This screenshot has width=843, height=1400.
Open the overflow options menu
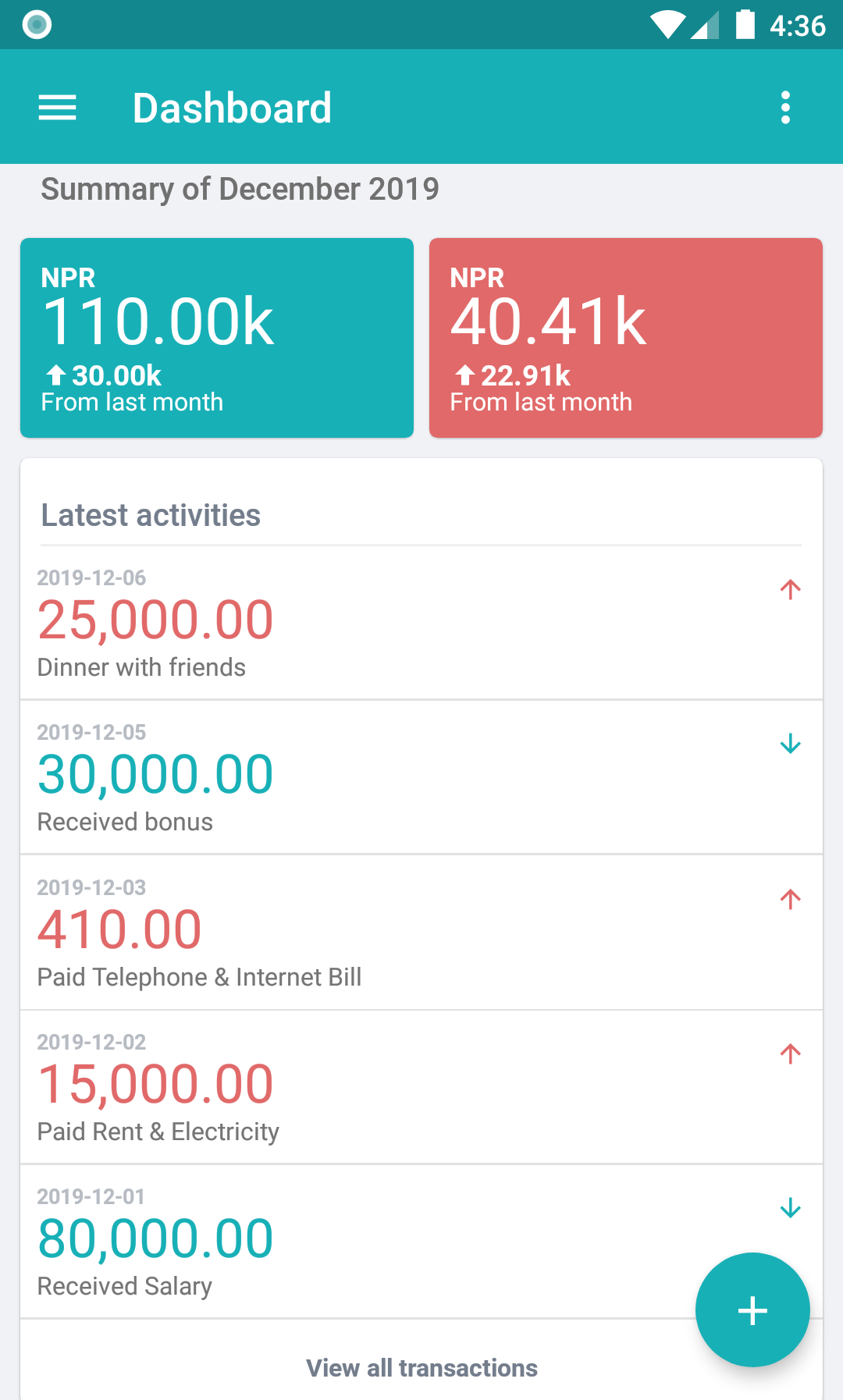tap(785, 107)
